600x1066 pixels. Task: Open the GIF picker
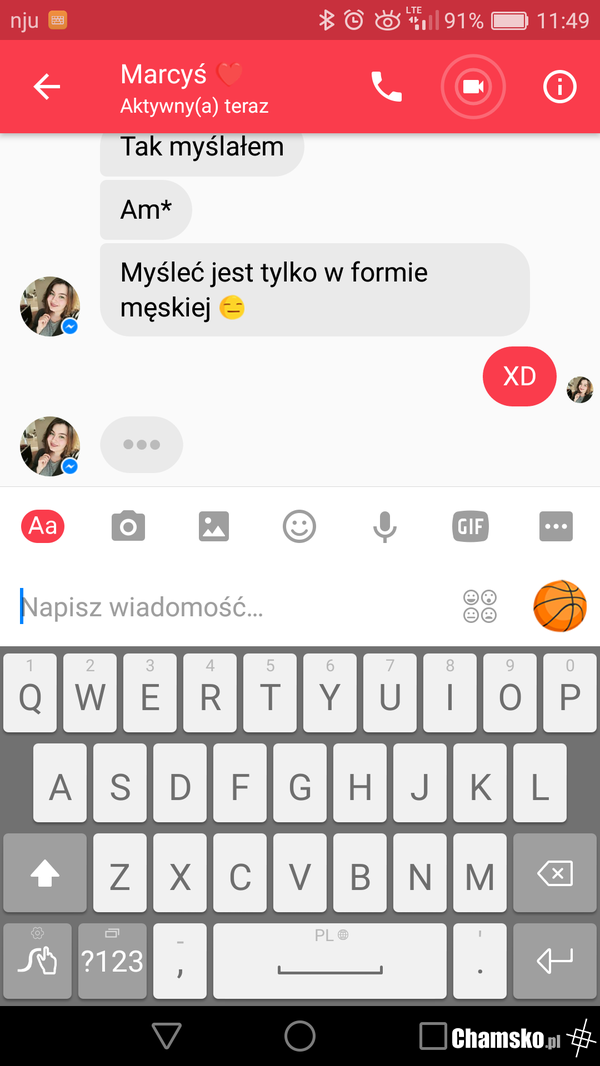pos(470,526)
